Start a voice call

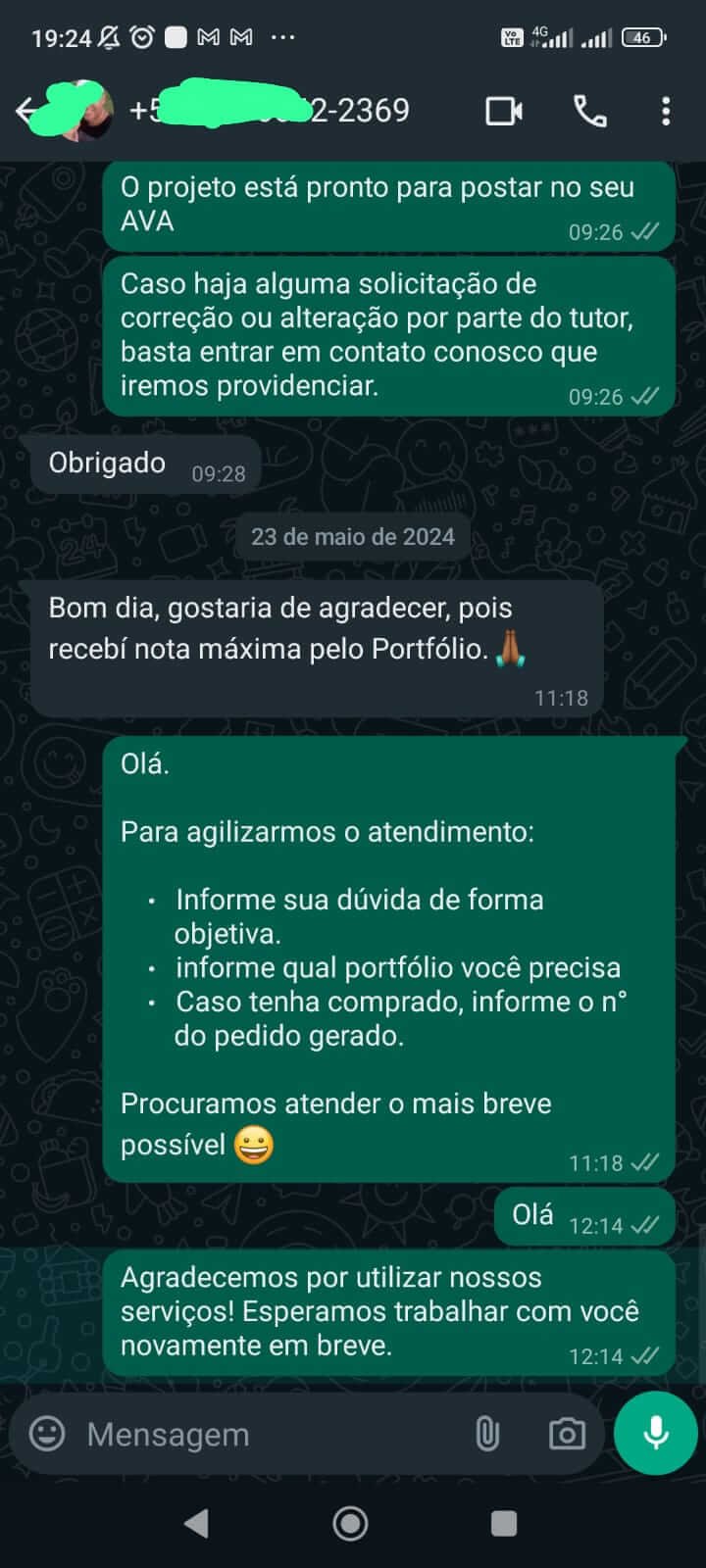coord(589,111)
